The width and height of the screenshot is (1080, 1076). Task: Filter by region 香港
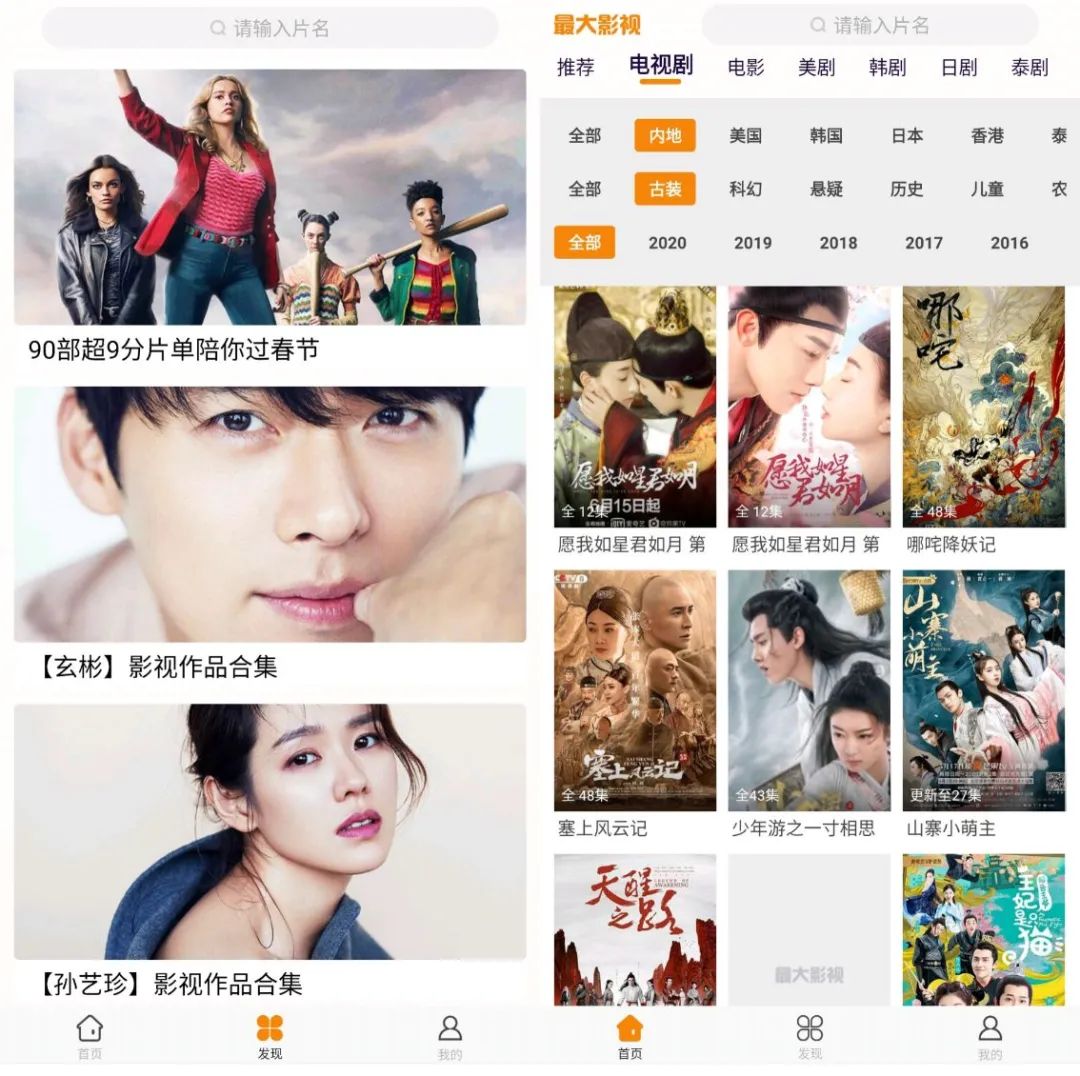coord(987,136)
